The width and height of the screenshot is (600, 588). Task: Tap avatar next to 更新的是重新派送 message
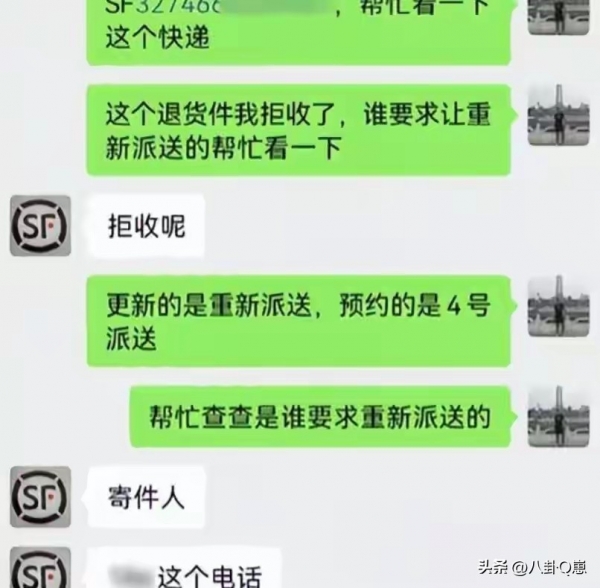558,306
